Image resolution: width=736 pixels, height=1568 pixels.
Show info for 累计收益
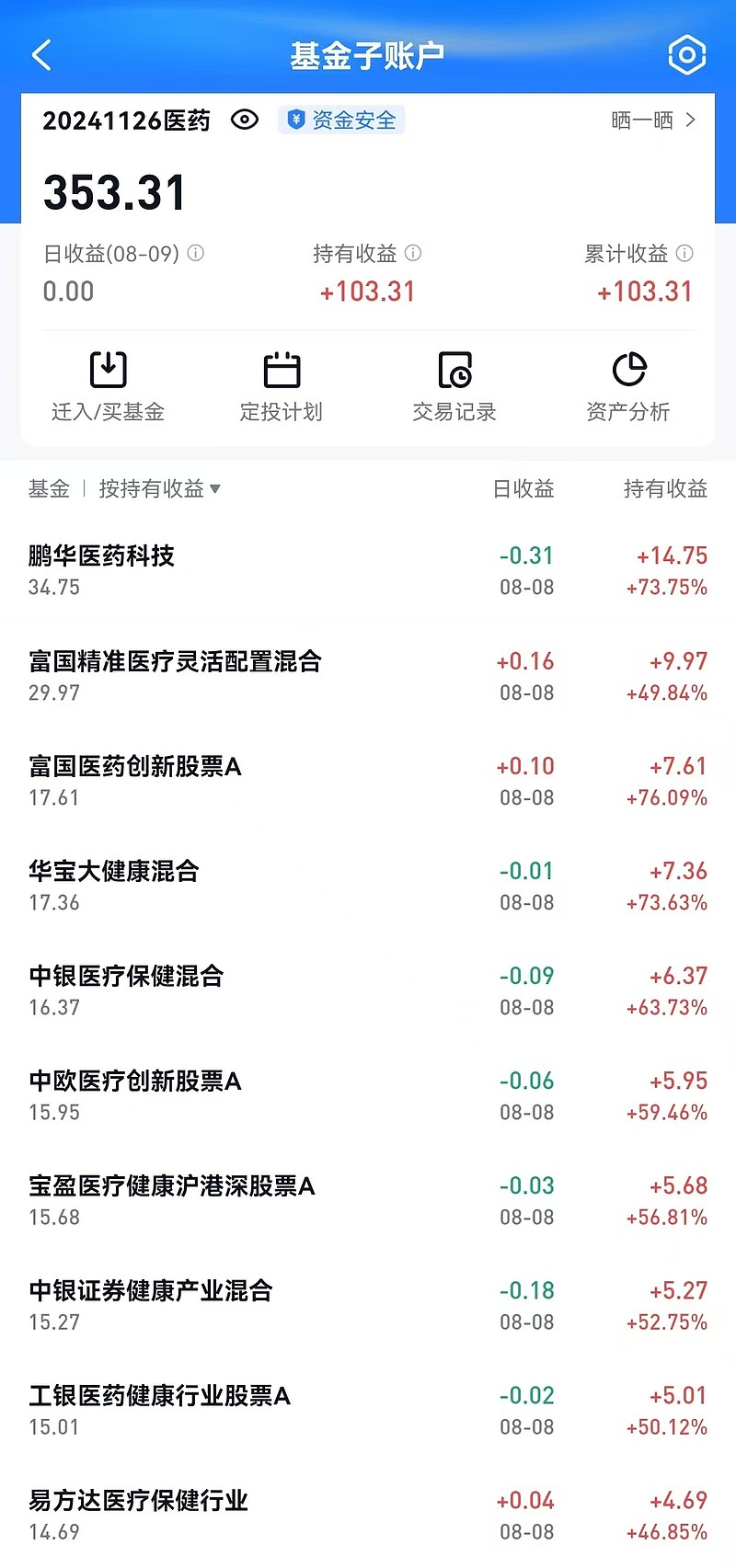tap(684, 253)
